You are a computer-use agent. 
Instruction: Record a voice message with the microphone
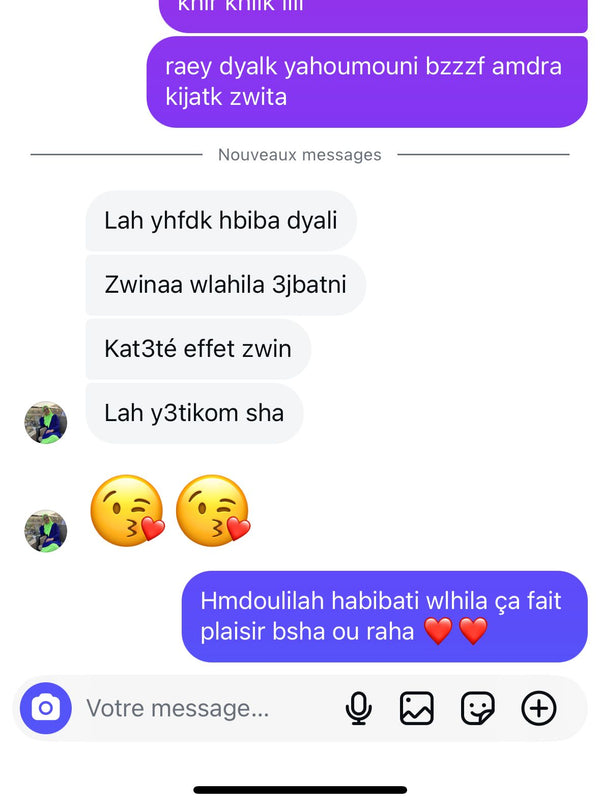(358, 708)
